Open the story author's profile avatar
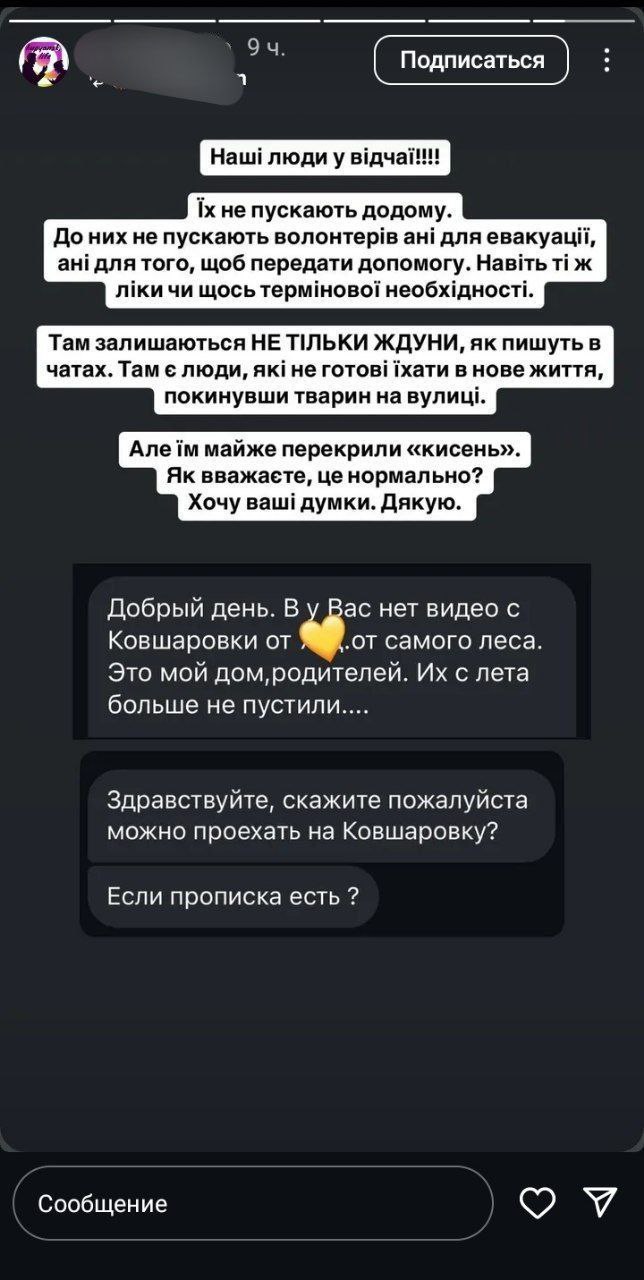Screen dimensions: 644x1280 coord(44,61)
